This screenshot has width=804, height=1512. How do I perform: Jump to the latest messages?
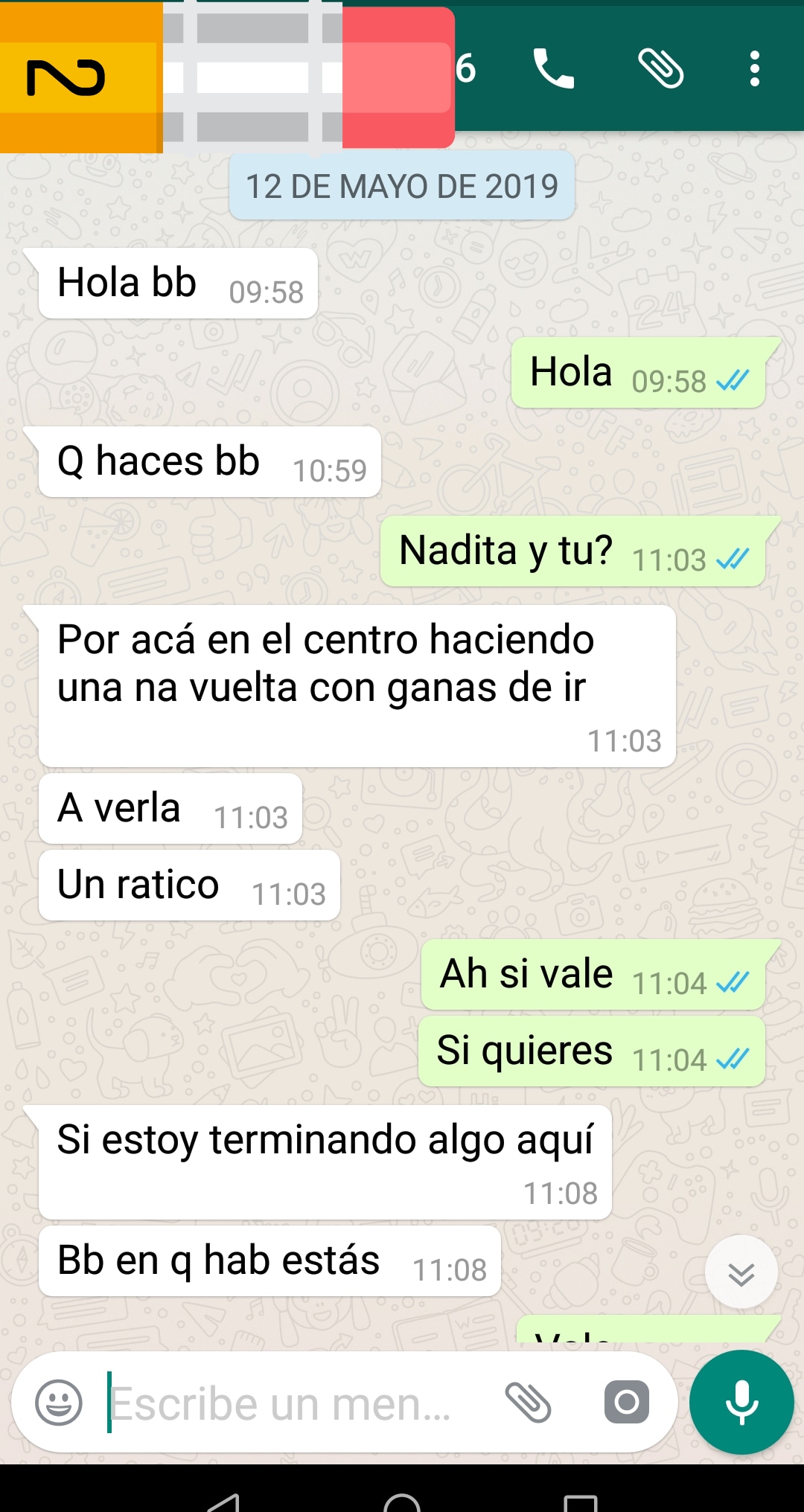click(741, 1273)
